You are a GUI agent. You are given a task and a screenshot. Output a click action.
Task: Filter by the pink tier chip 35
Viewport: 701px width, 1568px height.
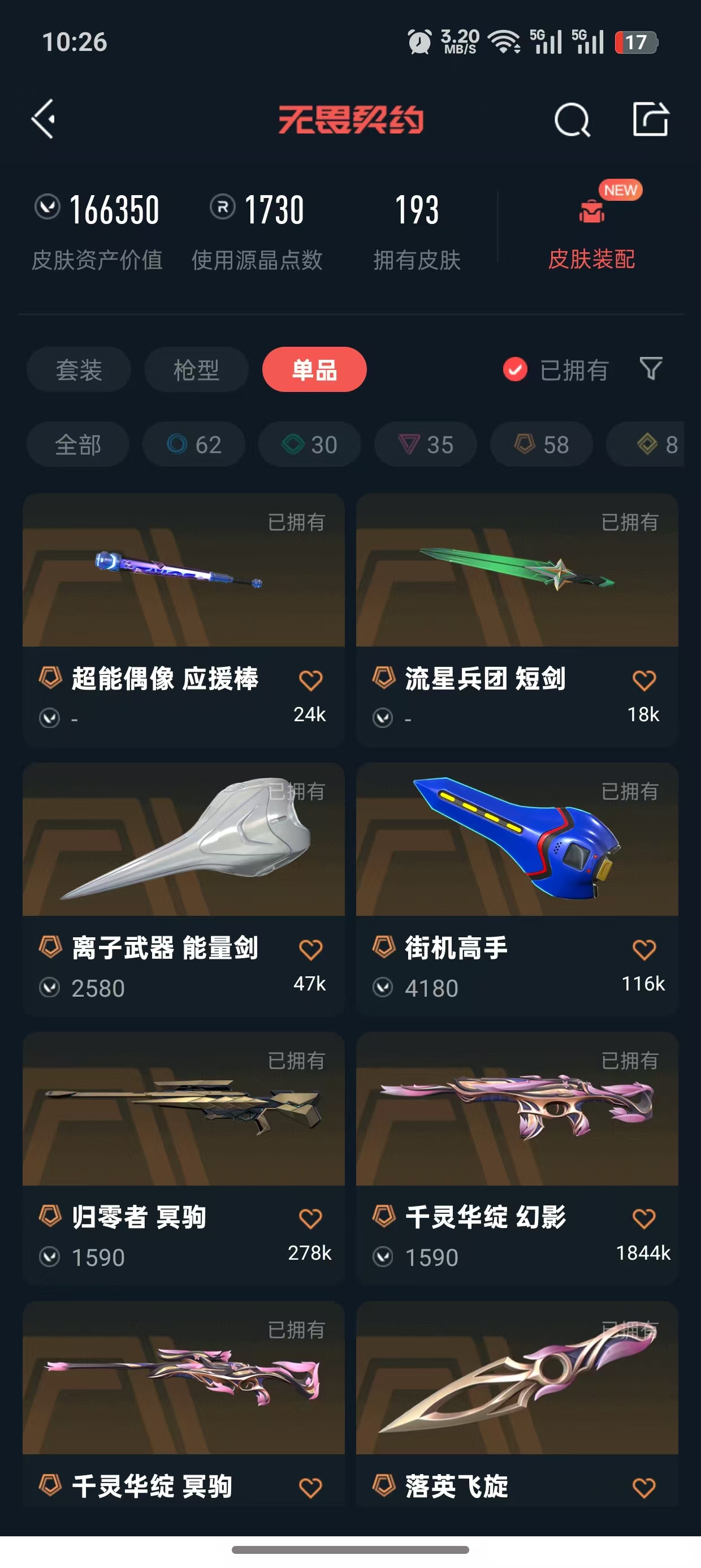click(425, 445)
